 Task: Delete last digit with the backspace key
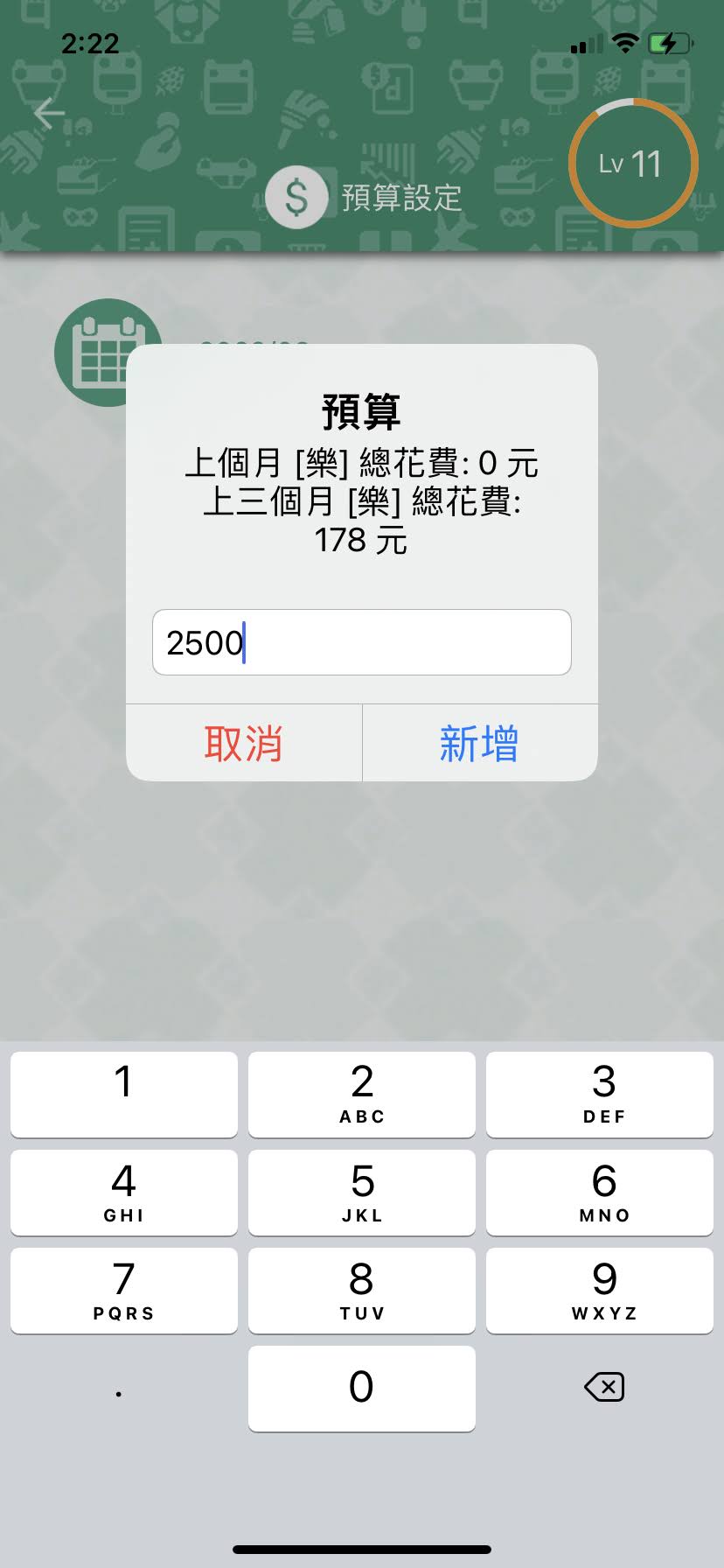point(604,1387)
